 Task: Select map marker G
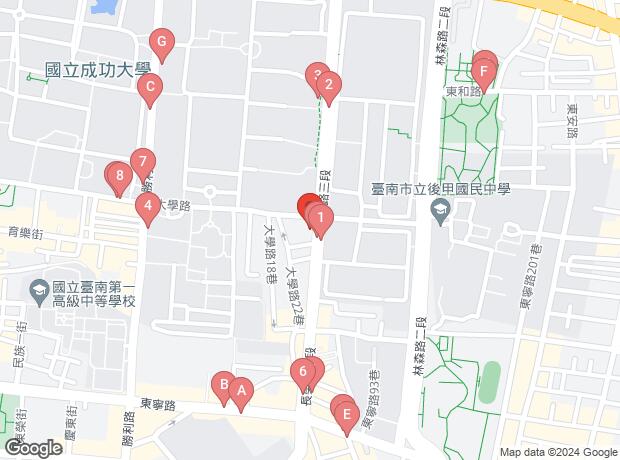(x=160, y=42)
